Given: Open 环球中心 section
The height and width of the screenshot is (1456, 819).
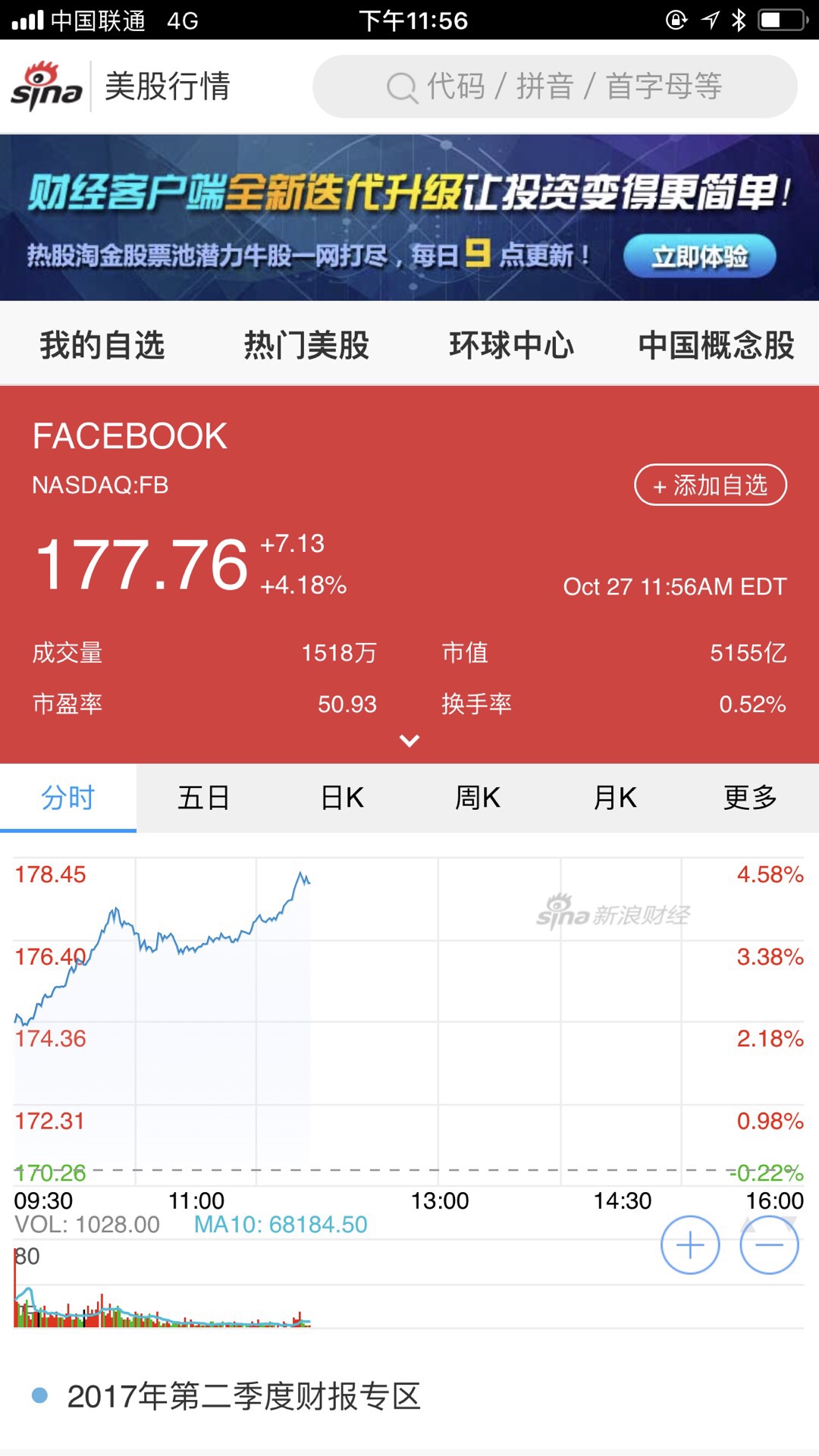Looking at the screenshot, I should [511, 345].
